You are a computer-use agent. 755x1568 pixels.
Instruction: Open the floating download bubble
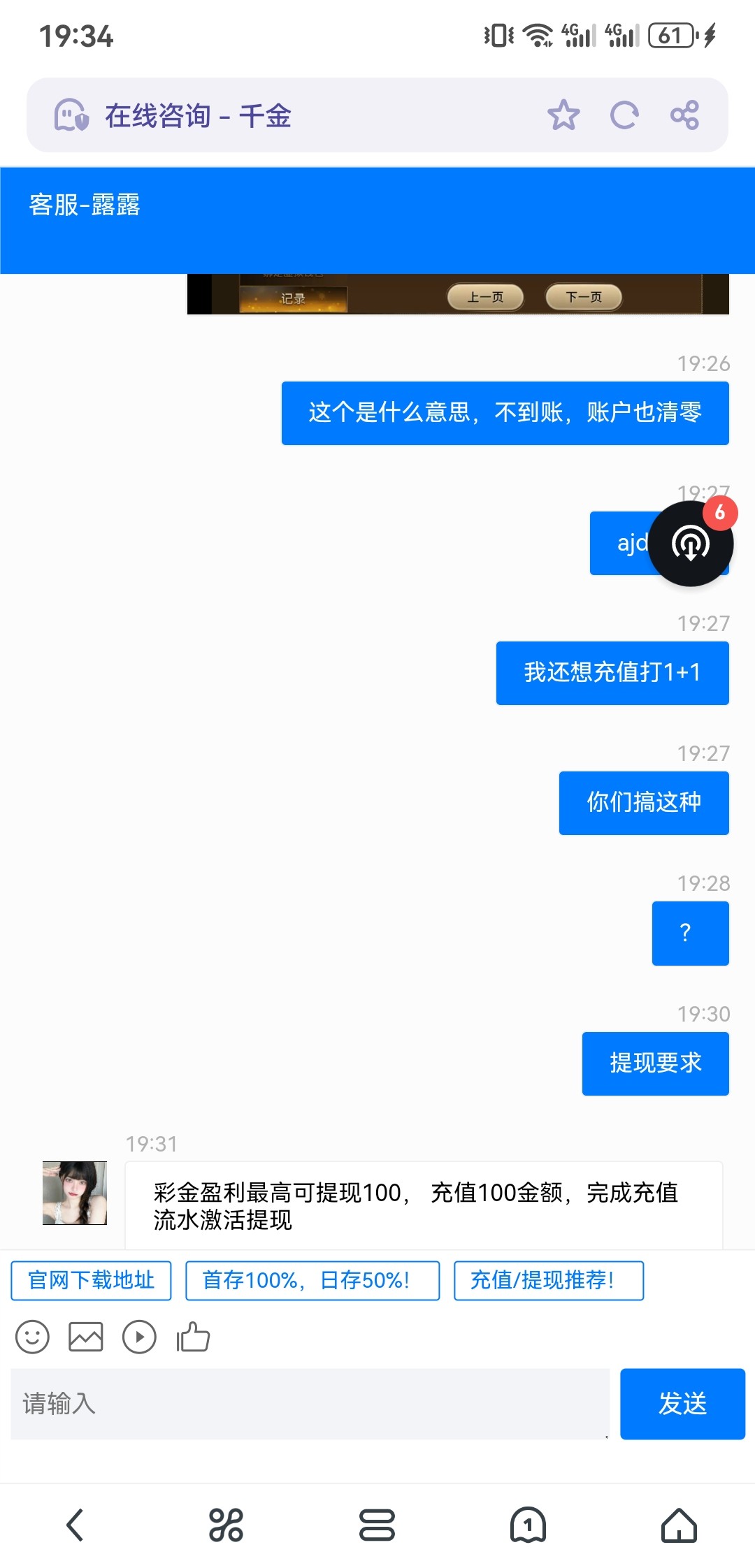[691, 544]
